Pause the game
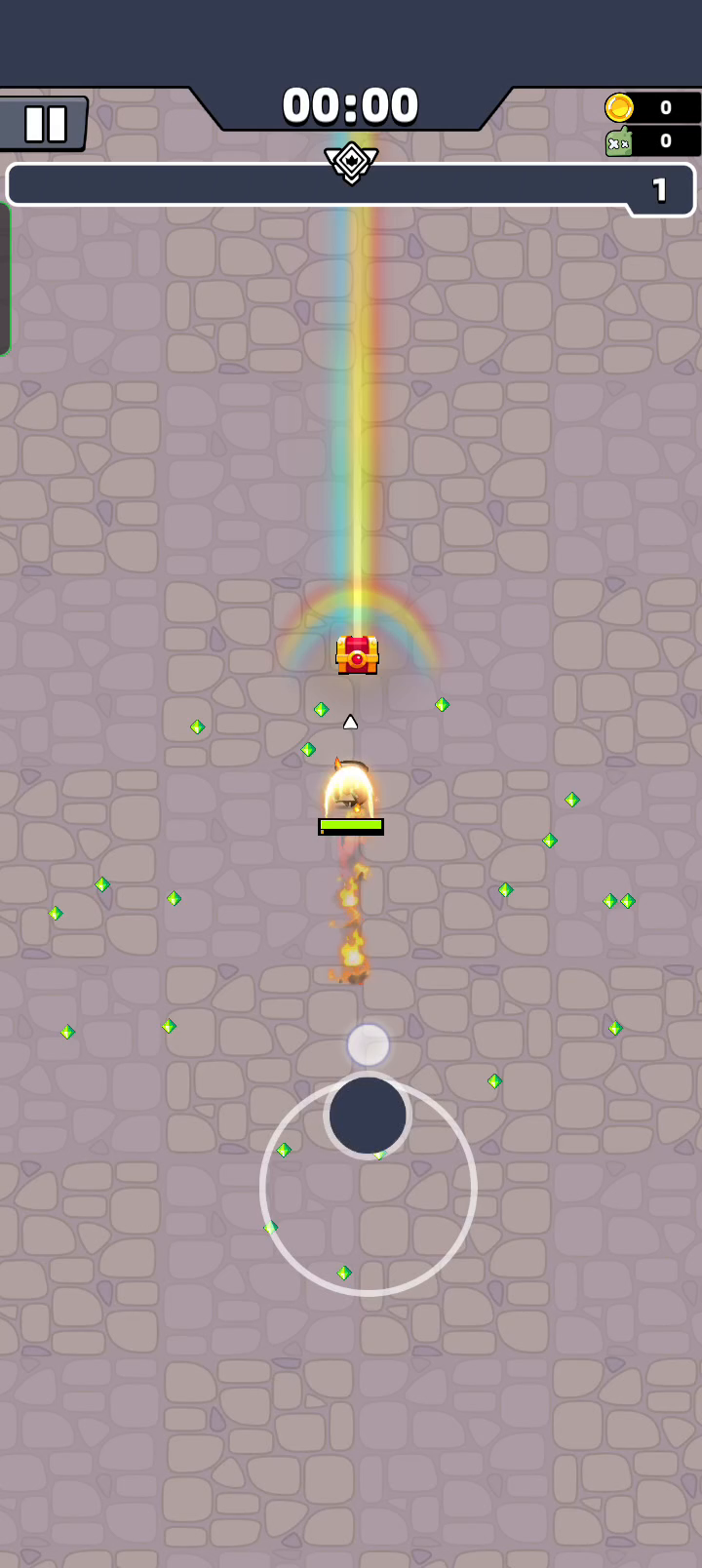702x1568 pixels. click(45, 124)
